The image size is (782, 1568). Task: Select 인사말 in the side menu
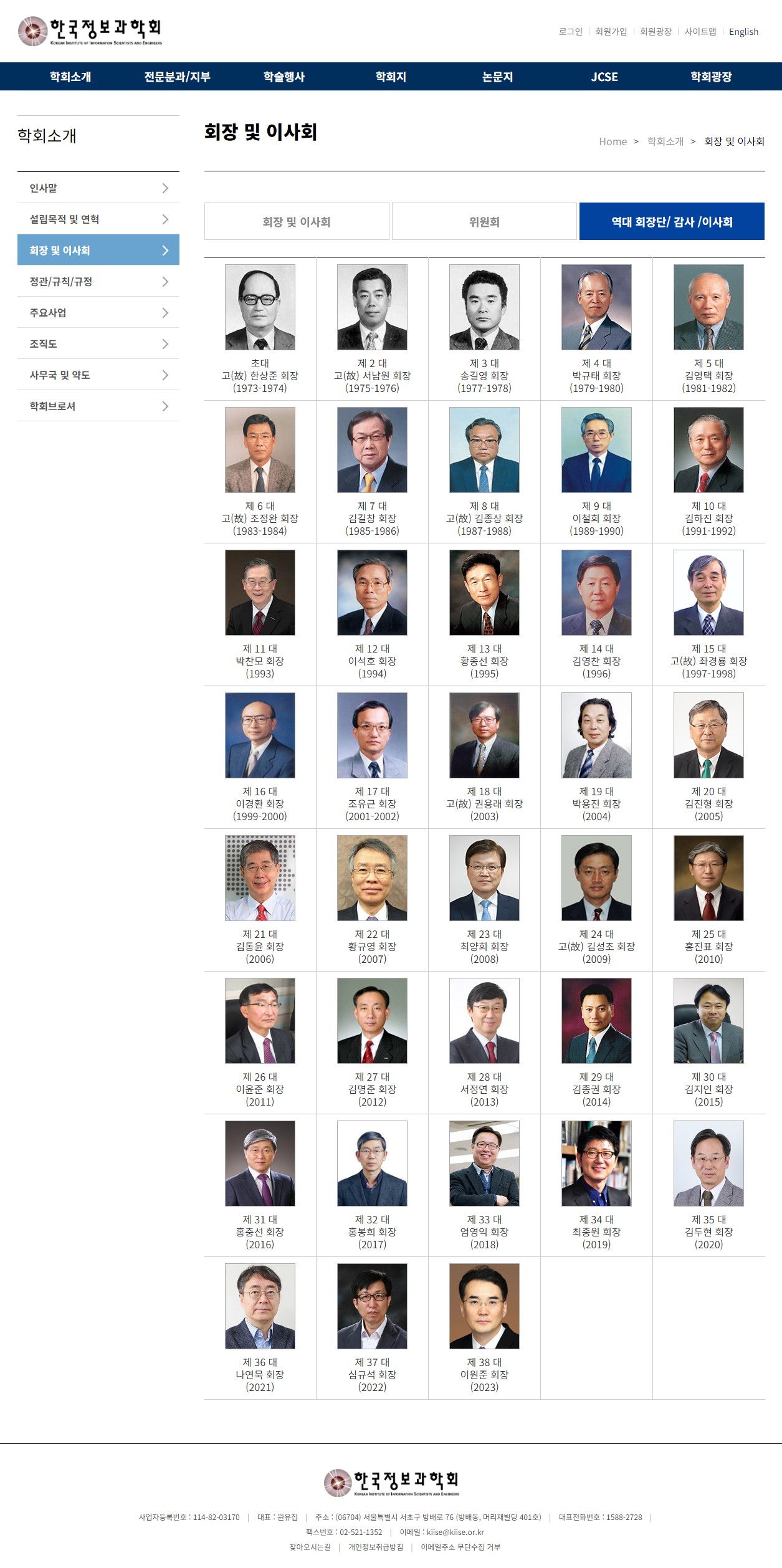[98, 188]
